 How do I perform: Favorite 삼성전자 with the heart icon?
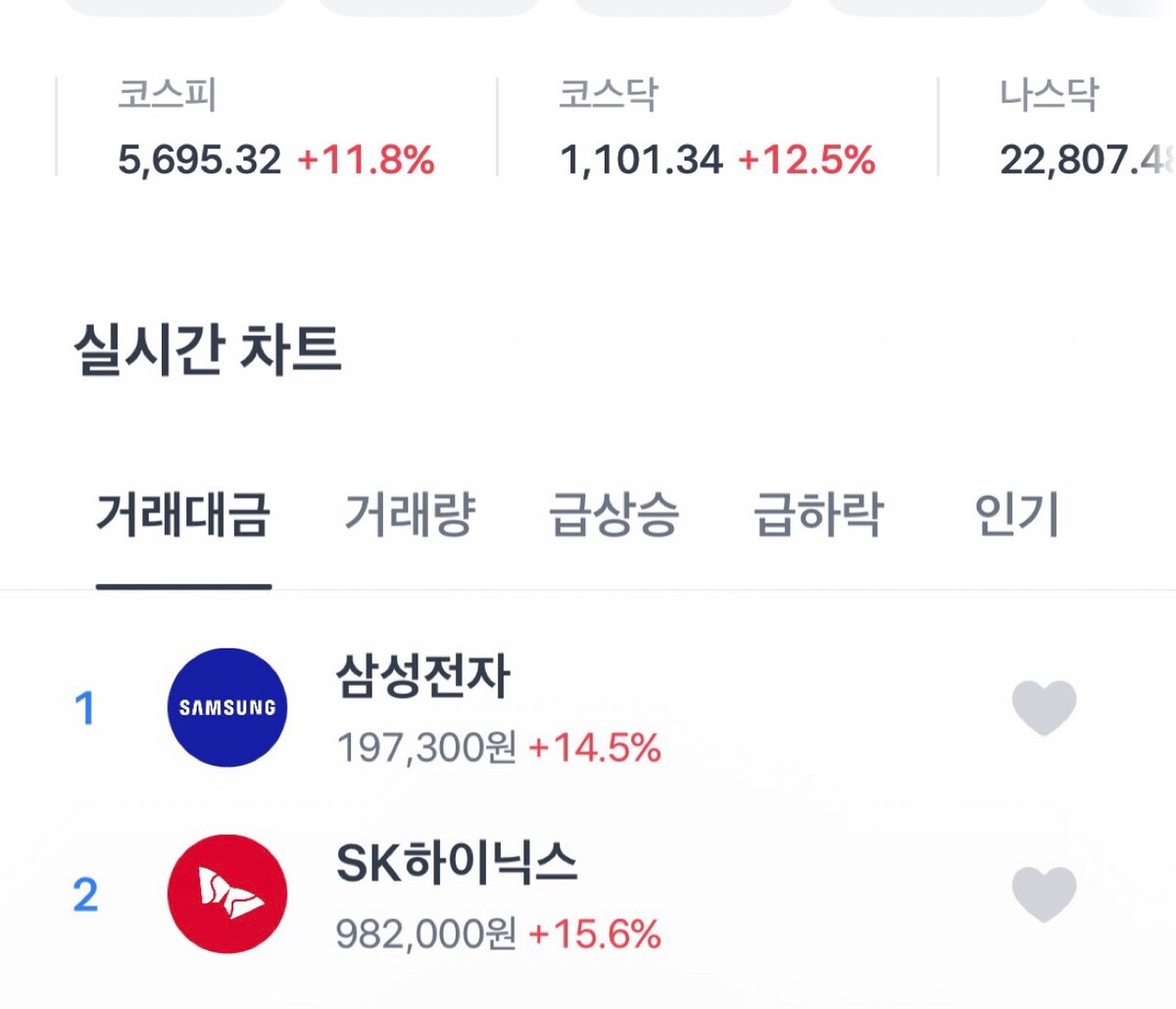[x=1044, y=707]
